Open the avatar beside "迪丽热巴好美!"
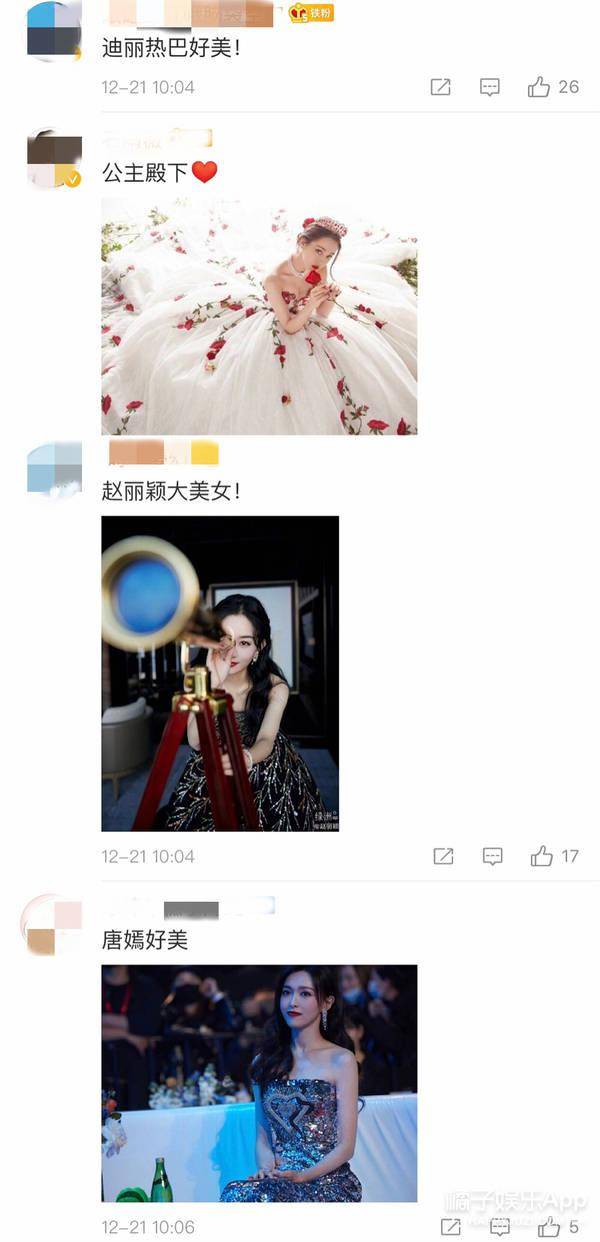This screenshot has width=600, height=1242. 54,30
